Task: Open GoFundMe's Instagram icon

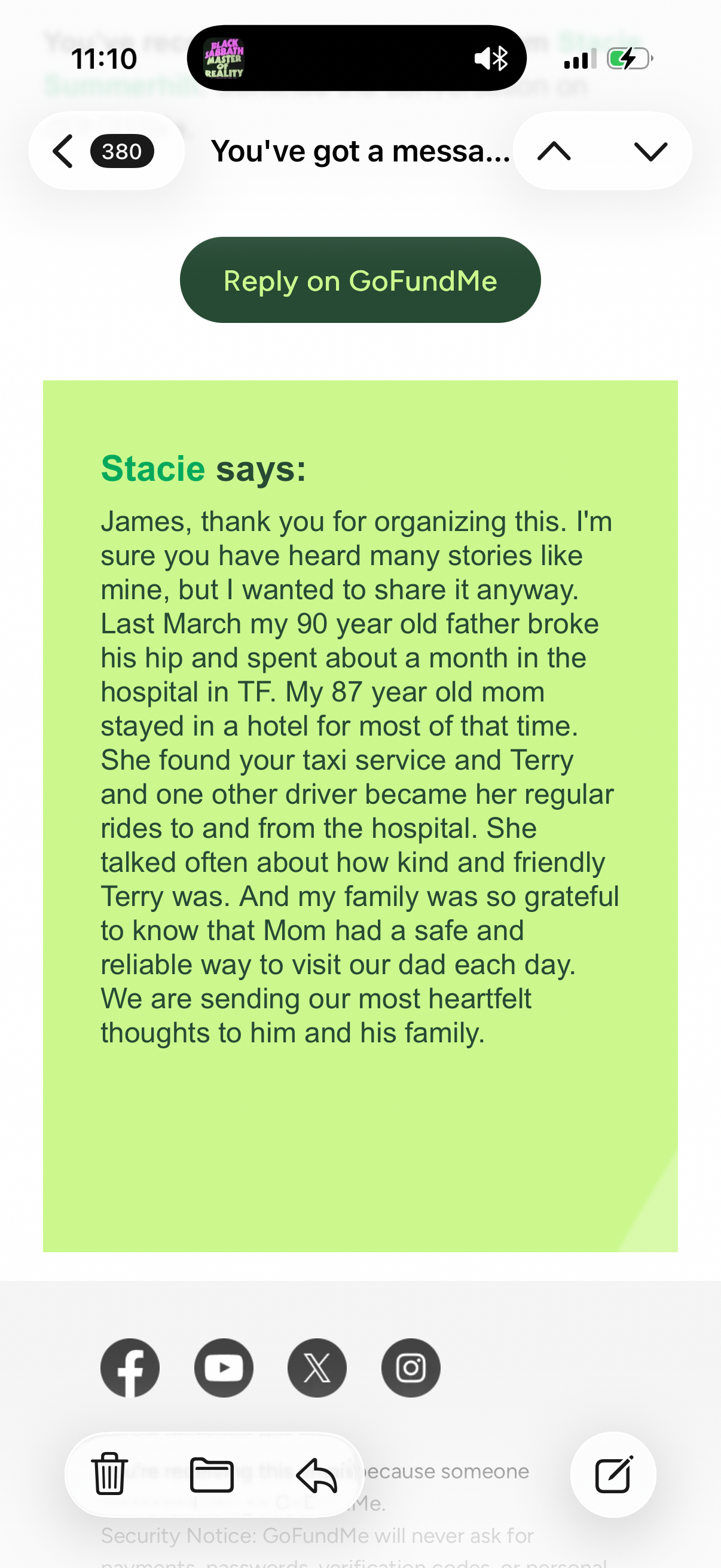Action: (x=411, y=1368)
